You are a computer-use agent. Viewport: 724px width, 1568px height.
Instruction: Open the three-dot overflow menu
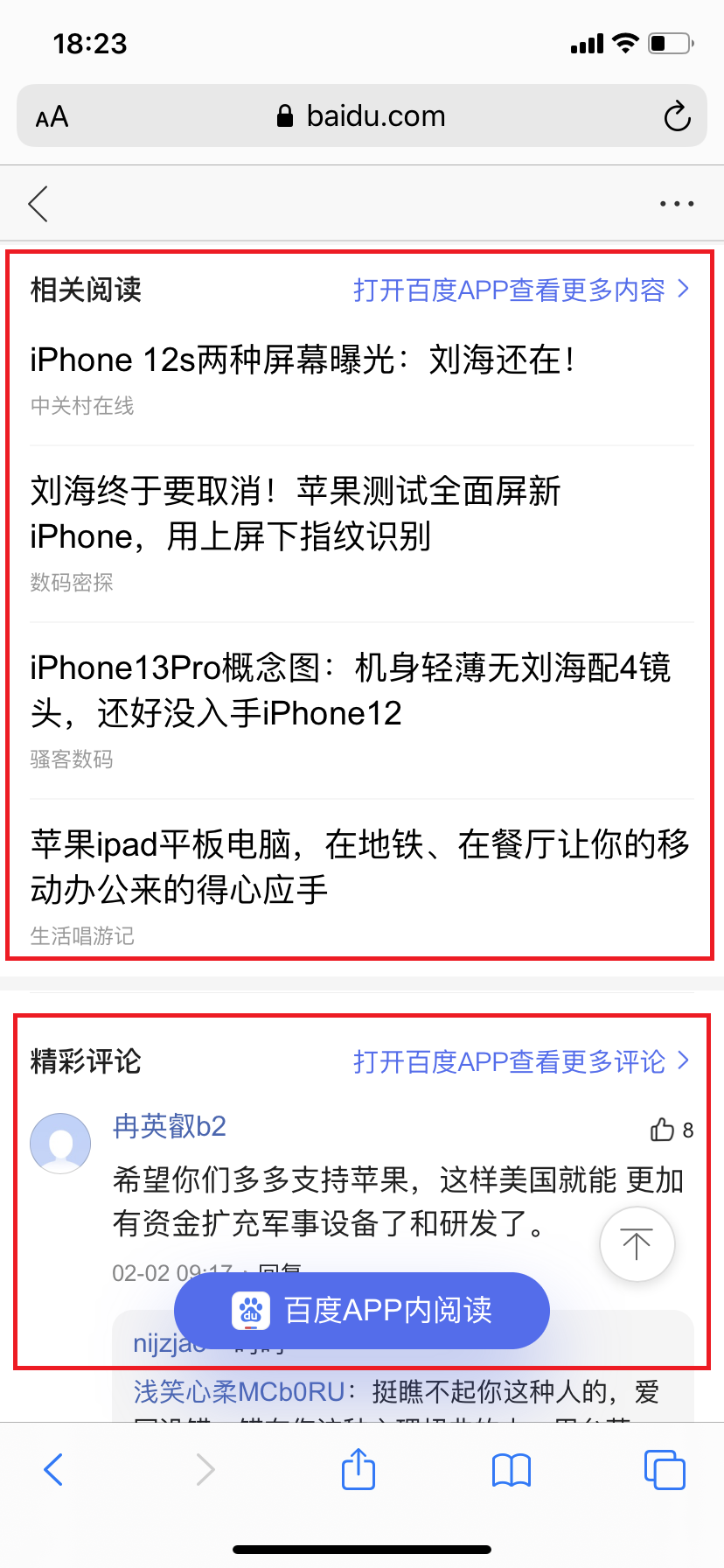[677, 204]
